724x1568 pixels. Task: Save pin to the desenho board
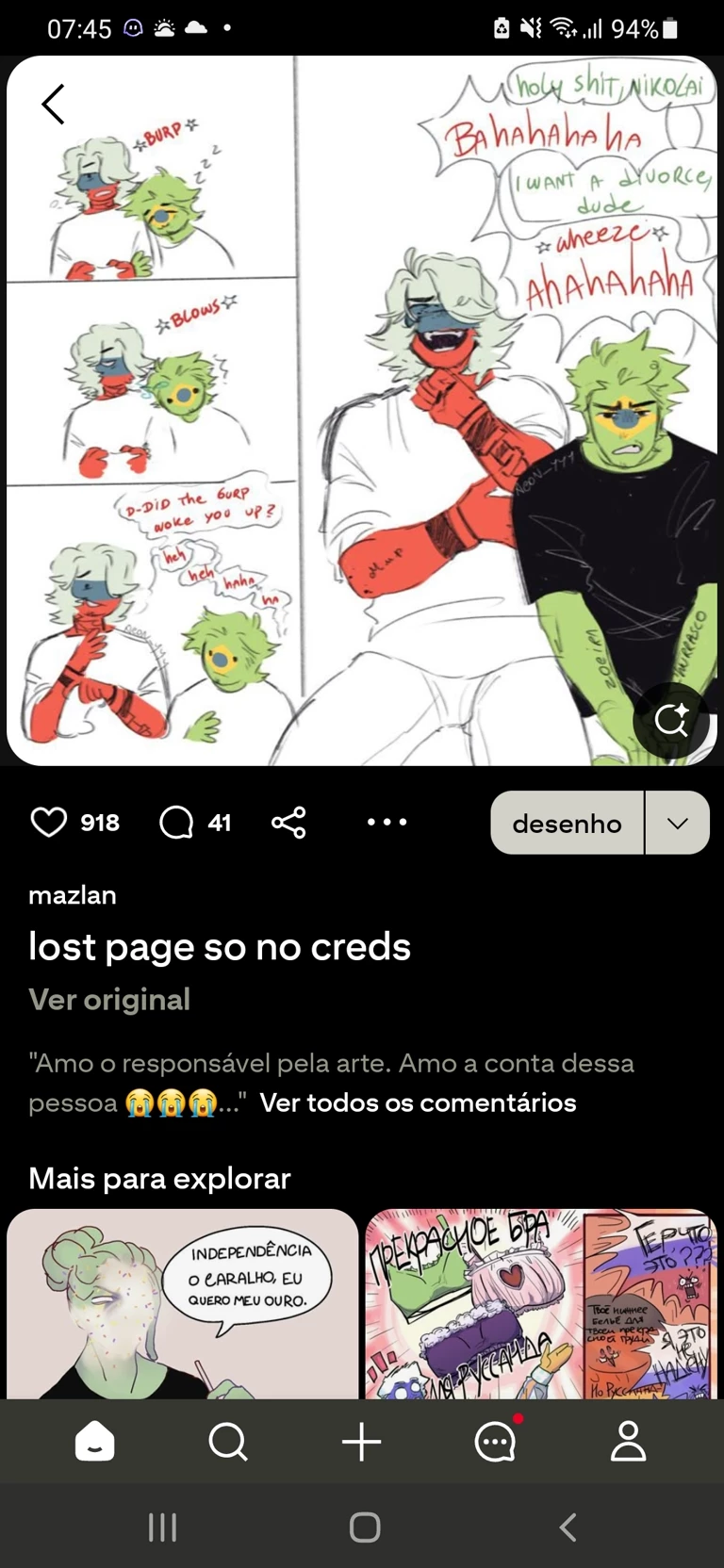coord(567,823)
